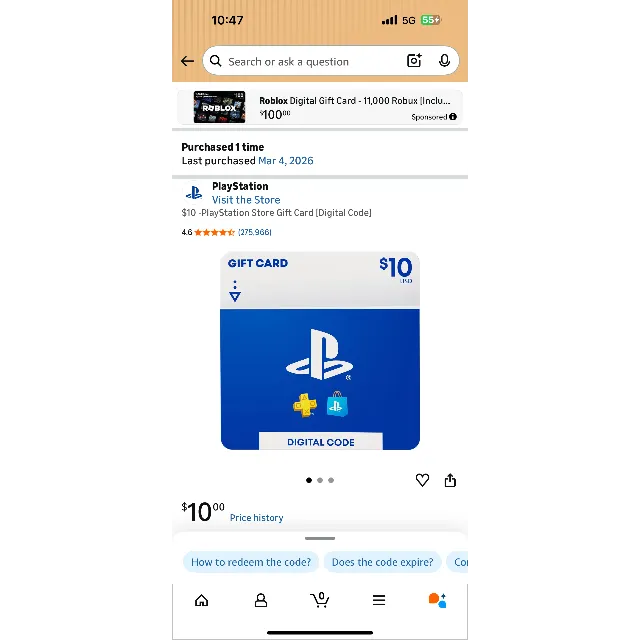Tap the search or ask a question box
640x640 pixels.
300,61
